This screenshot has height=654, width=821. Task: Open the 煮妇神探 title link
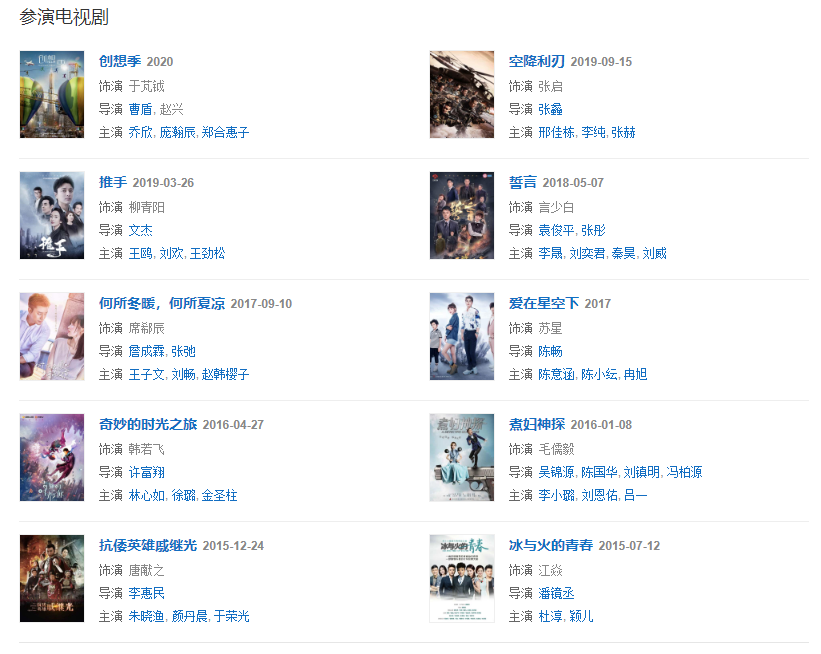pyautogui.click(x=537, y=424)
